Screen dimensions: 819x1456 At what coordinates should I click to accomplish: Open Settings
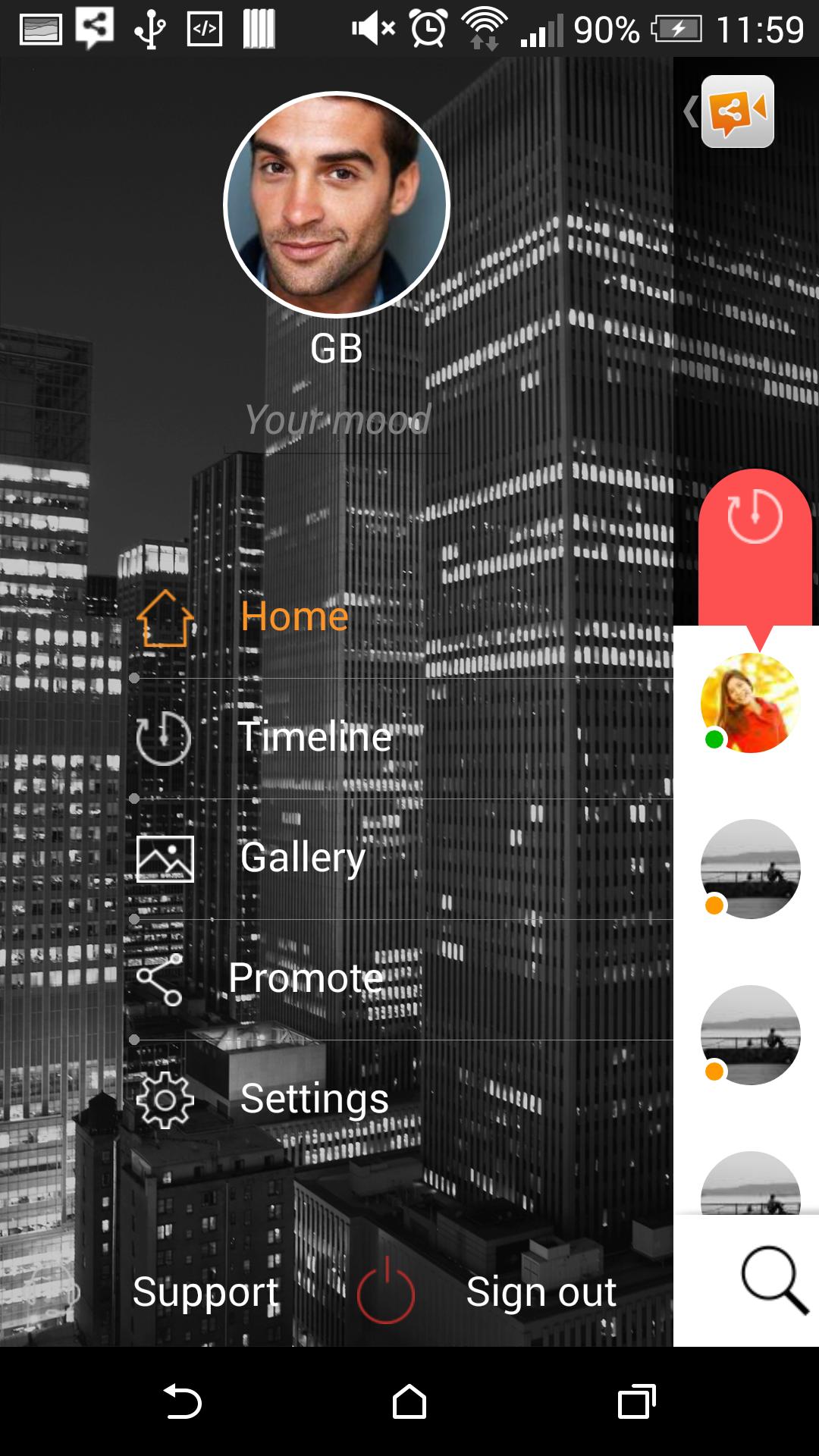314,1099
